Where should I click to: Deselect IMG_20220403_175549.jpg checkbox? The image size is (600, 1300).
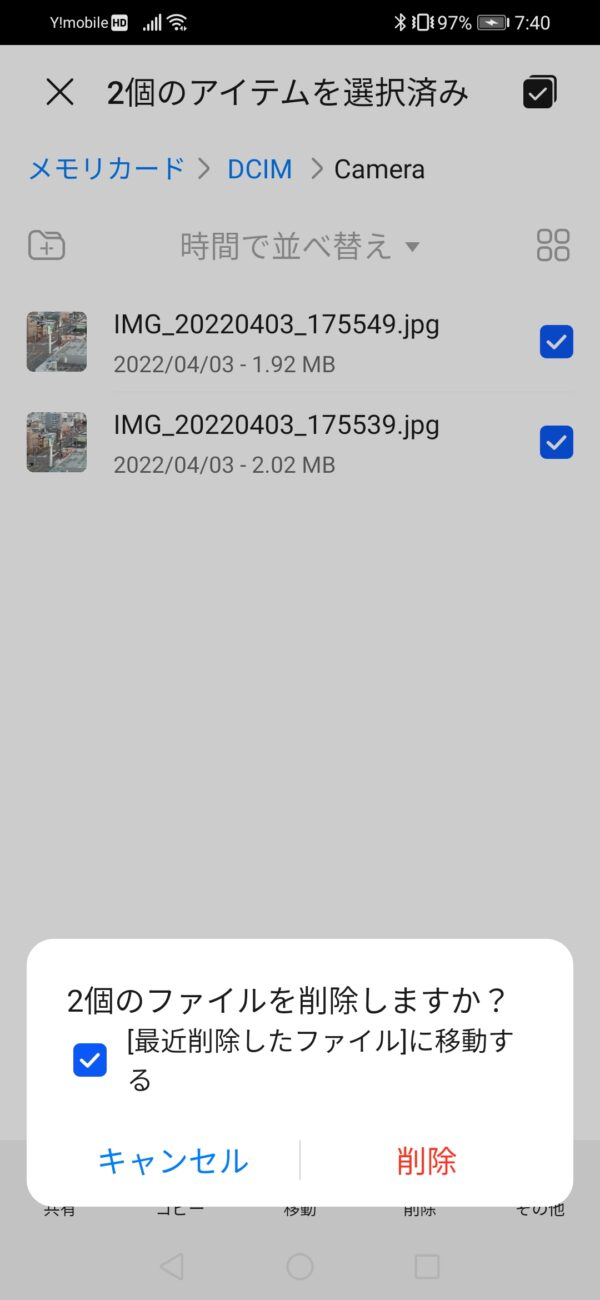click(x=556, y=342)
